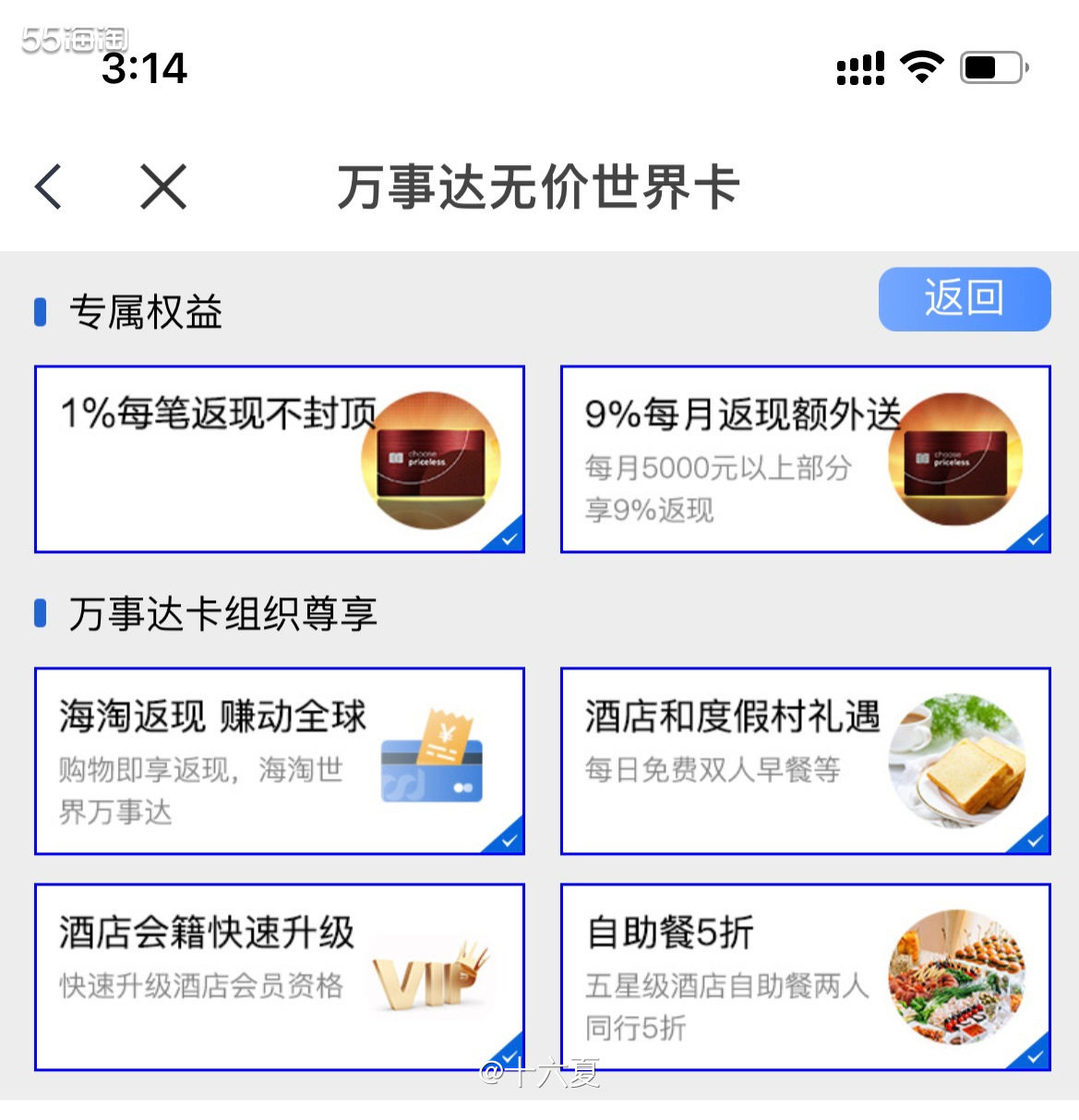Uncheck the 酒店和度假村礼遇 benefit
Screen dimensions: 1079x1120
(1035, 840)
